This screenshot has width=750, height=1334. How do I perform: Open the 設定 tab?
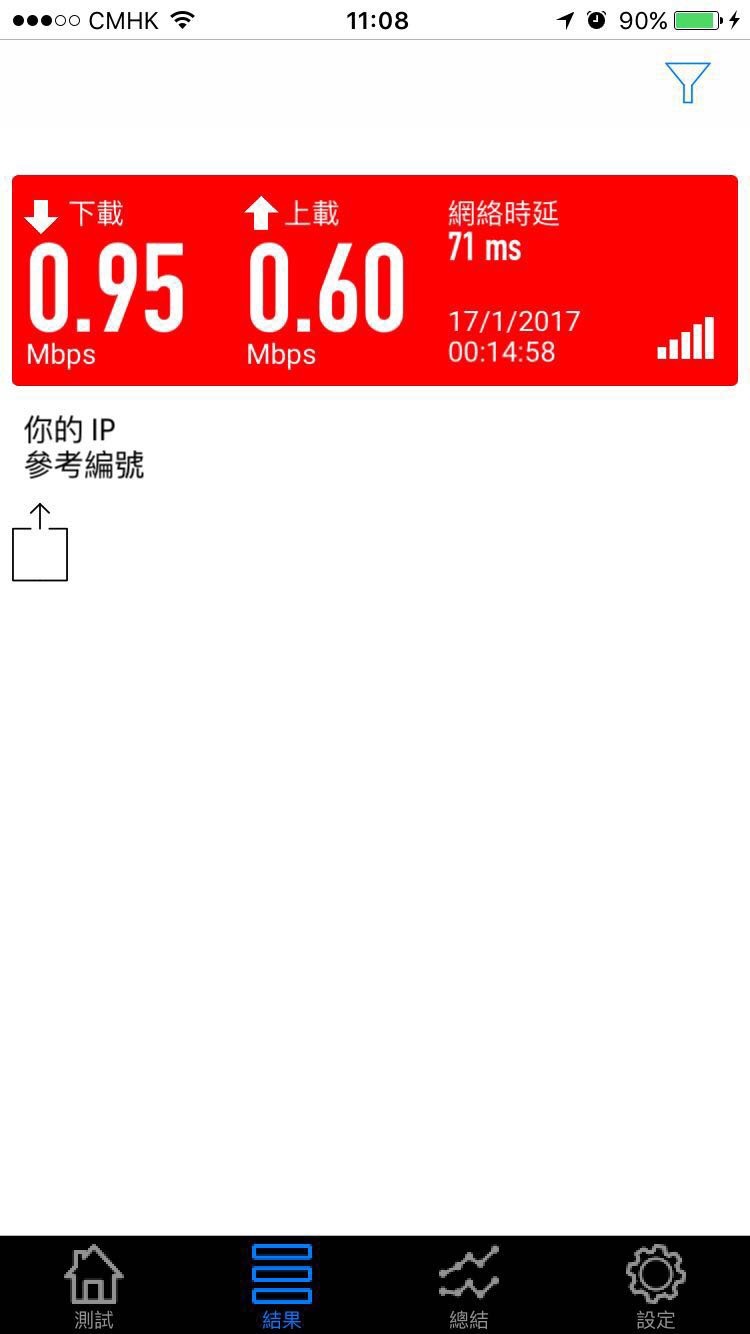coord(656,1286)
